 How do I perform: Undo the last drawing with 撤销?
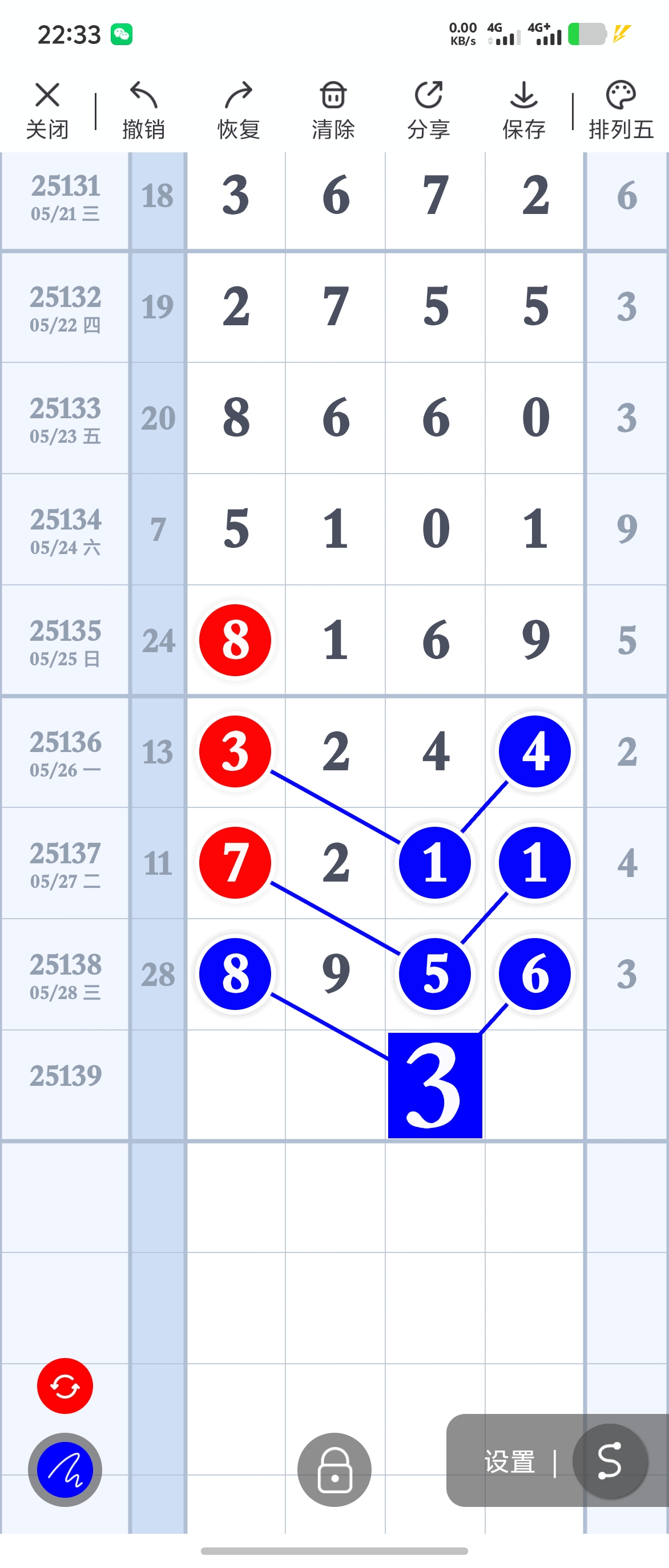[144, 110]
